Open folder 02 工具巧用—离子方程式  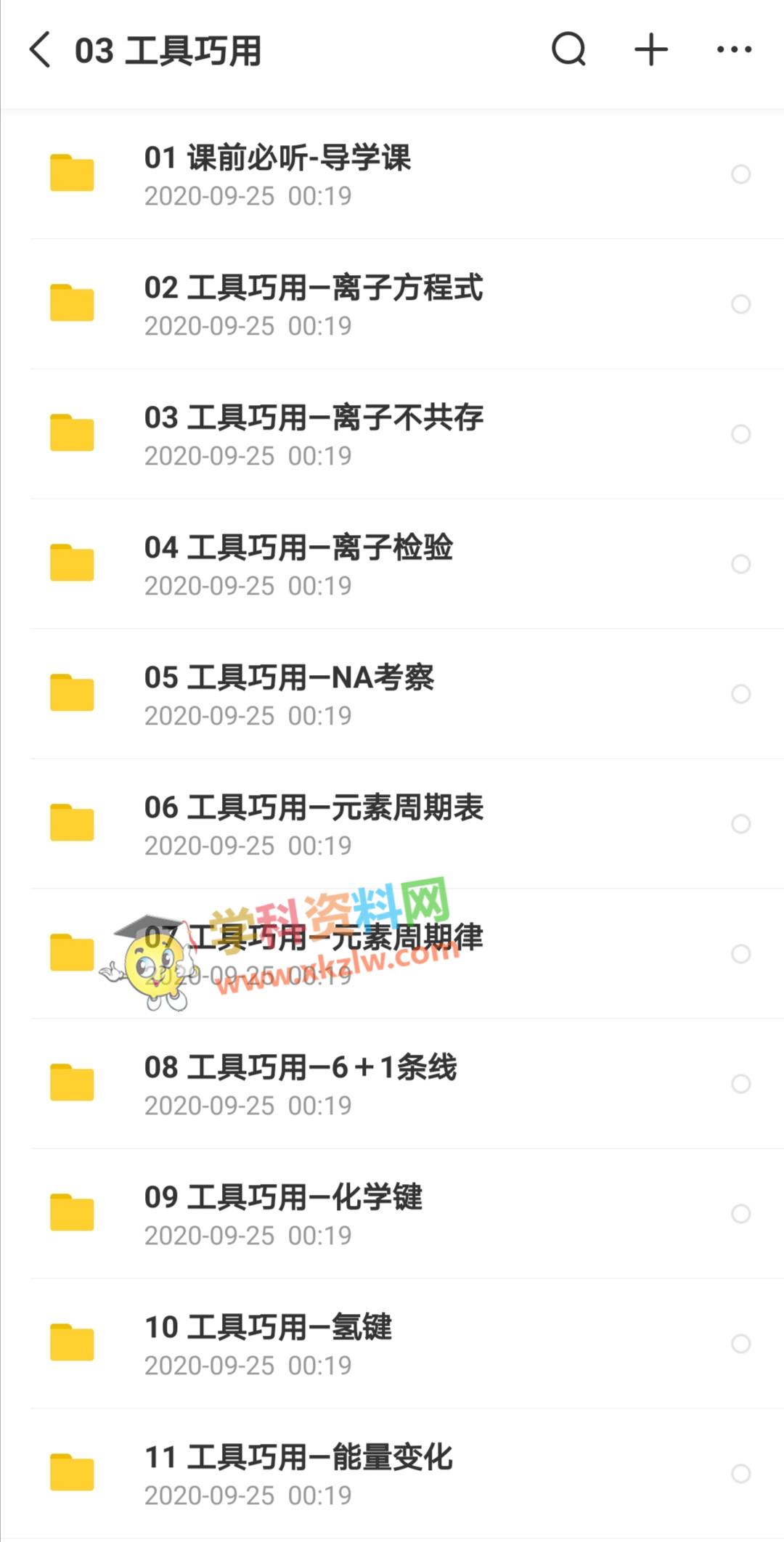(392, 304)
